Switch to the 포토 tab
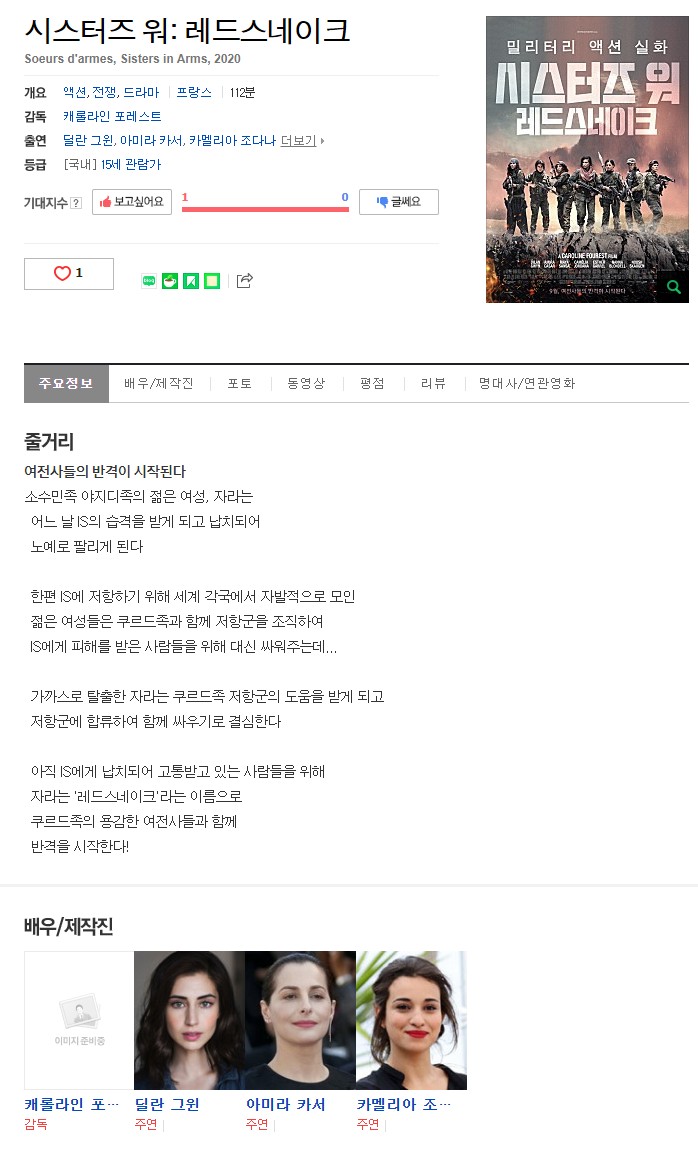The width and height of the screenshot is (698, 1151). click(x=240, y=384)
